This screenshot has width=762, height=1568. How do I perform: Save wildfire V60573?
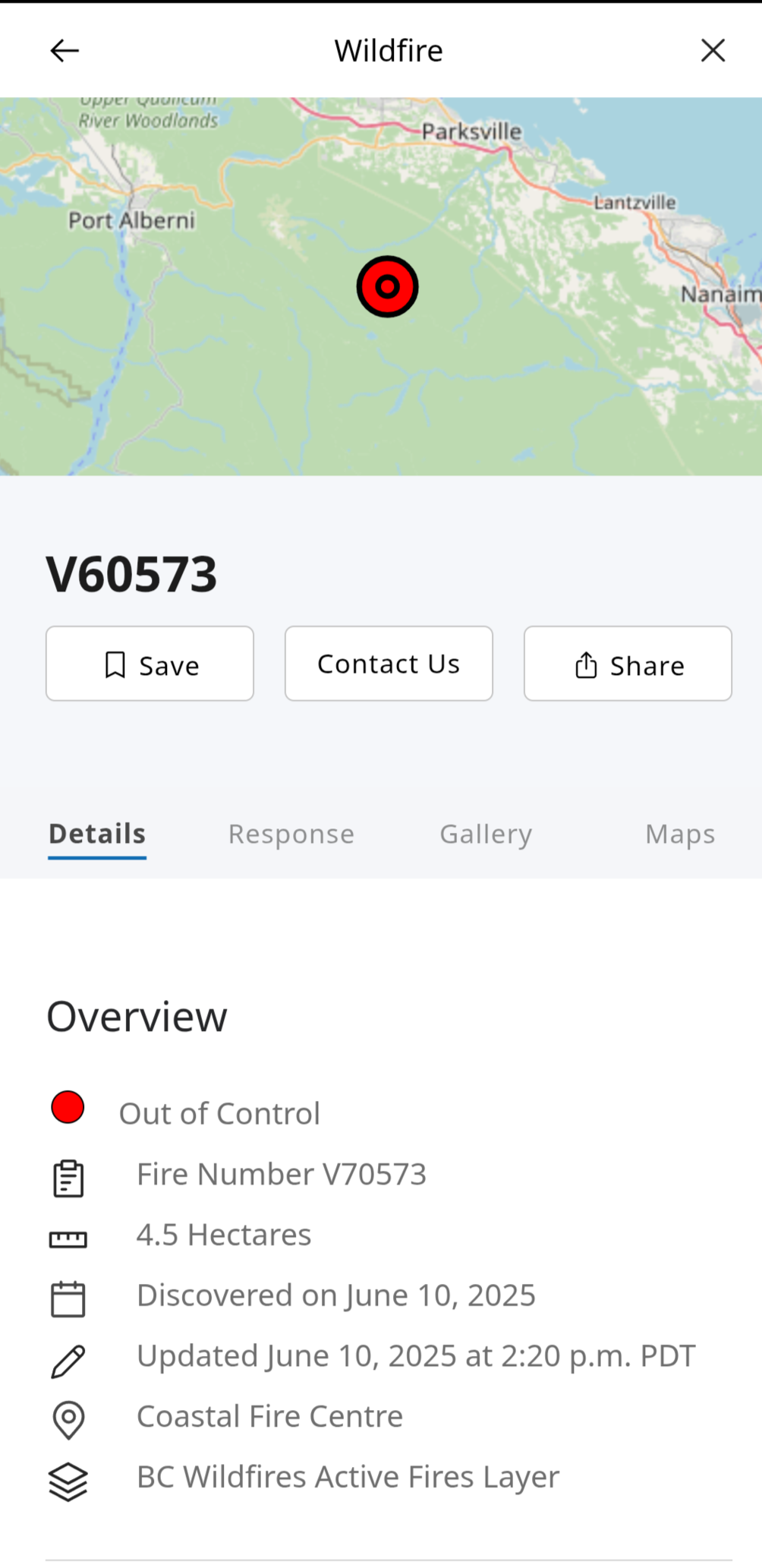tap(150, 664)
